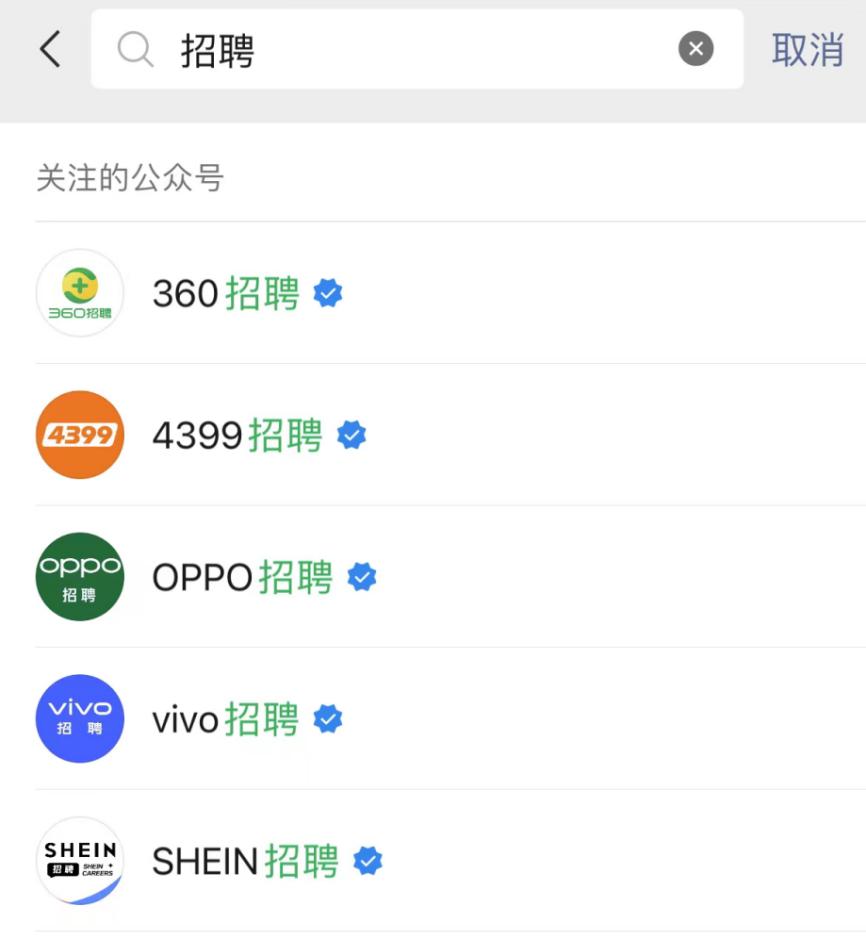The width and height of the screenshot is (866, 939).
Task: Open the 360招聘 account avatar
Action: [80, 293]
